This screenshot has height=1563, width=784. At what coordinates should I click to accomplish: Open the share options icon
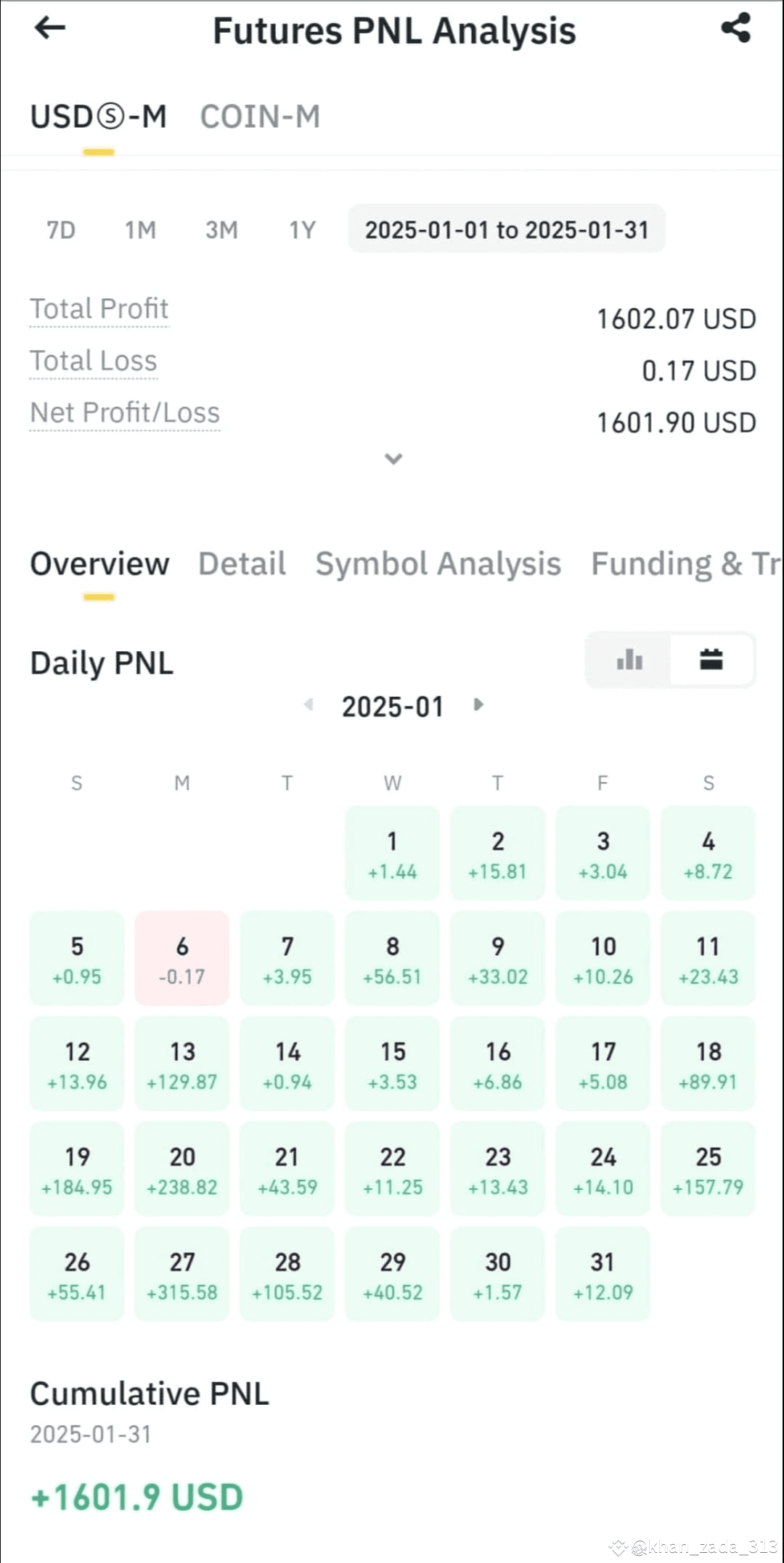735,29
